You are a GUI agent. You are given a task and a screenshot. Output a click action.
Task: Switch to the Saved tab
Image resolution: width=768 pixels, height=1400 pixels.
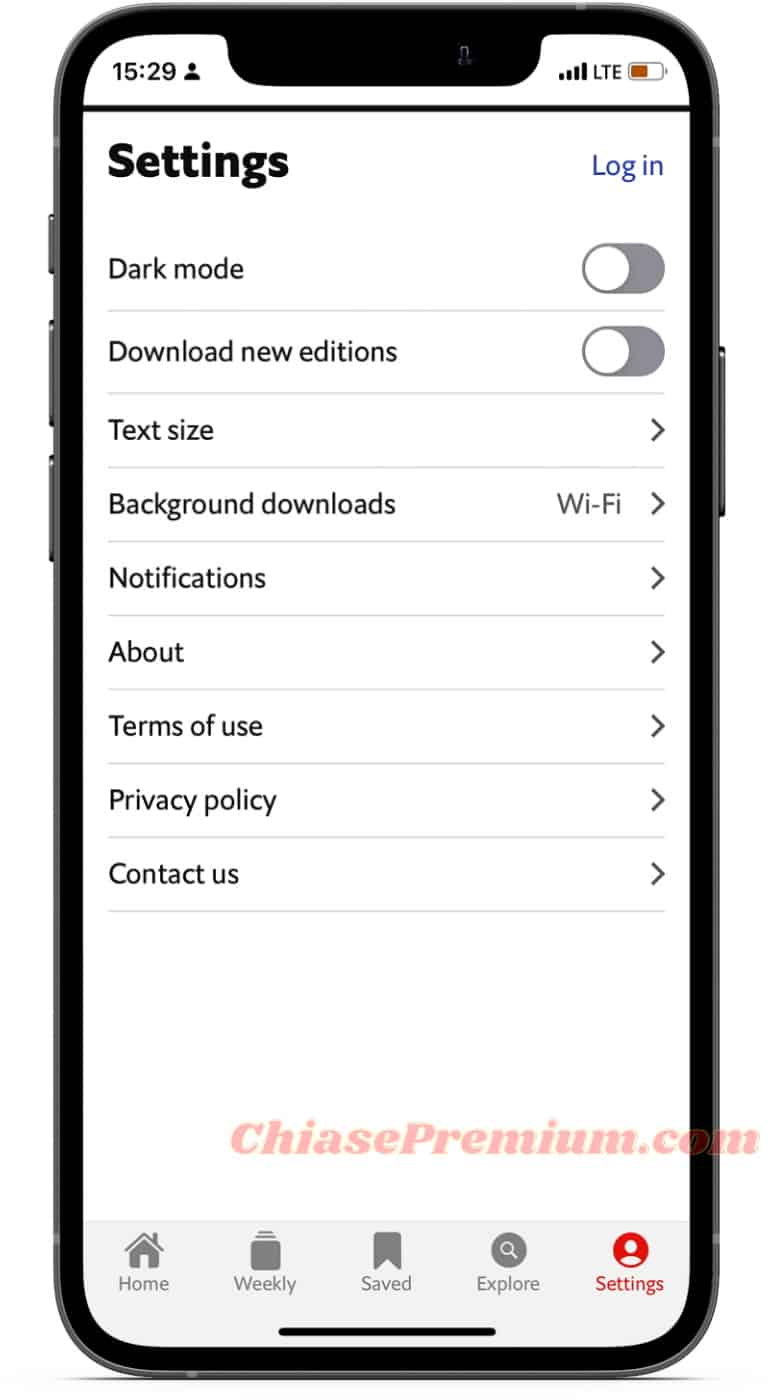(x=386, y=1263)
